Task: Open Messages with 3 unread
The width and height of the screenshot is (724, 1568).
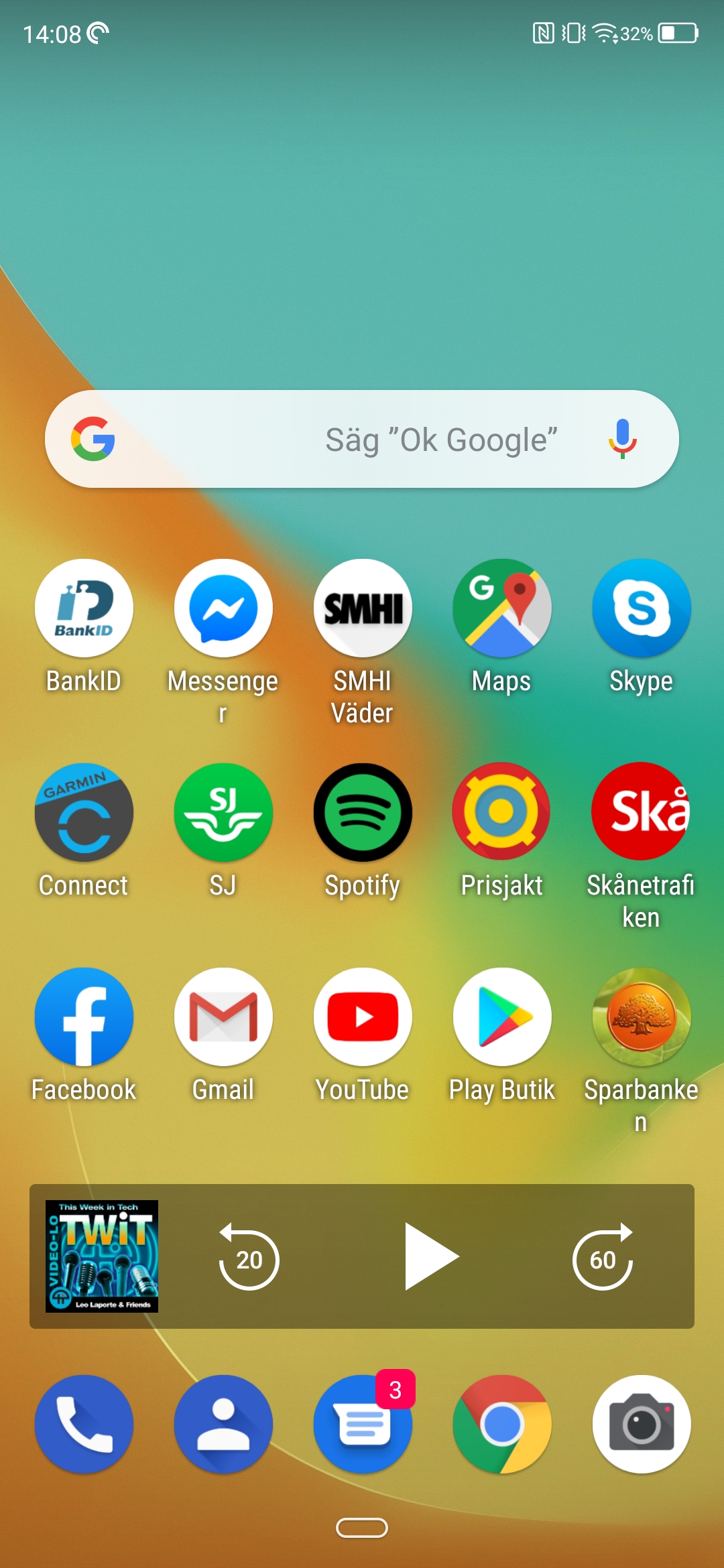Action: [363, 1424]
